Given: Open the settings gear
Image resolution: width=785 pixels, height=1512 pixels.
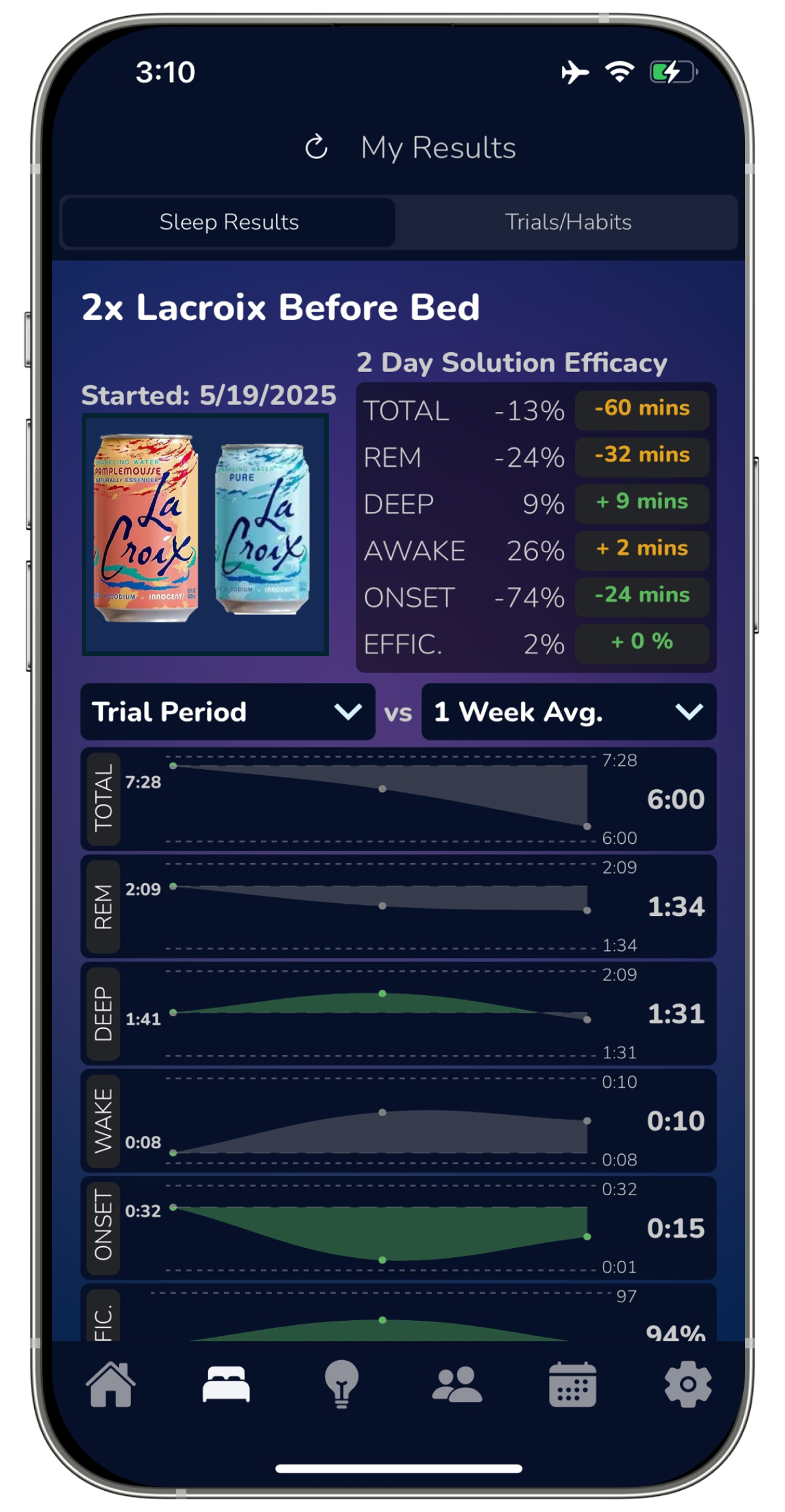Looking at the screenshot, I should click(687, 1385).
